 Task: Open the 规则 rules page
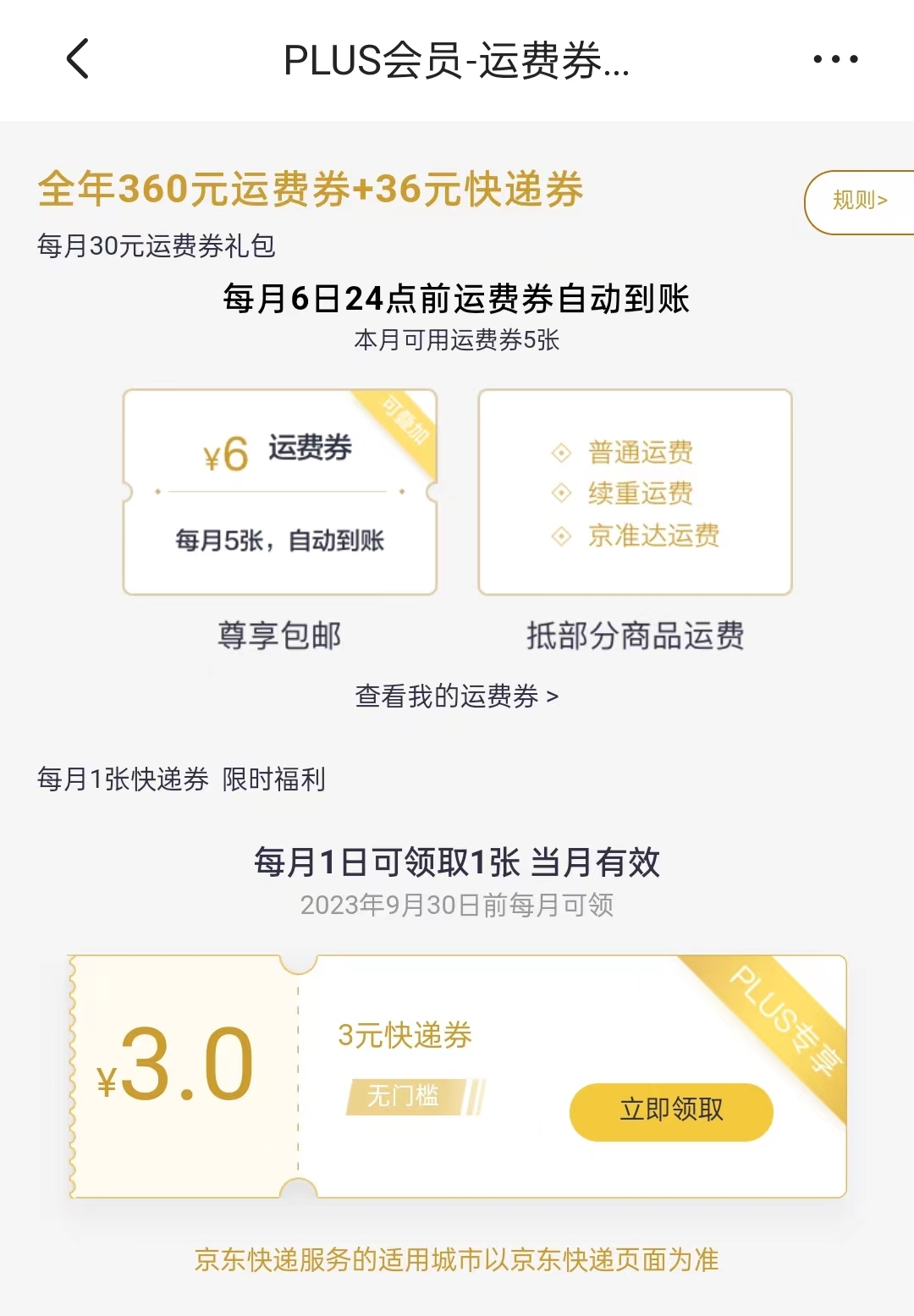tap(858, 201)
